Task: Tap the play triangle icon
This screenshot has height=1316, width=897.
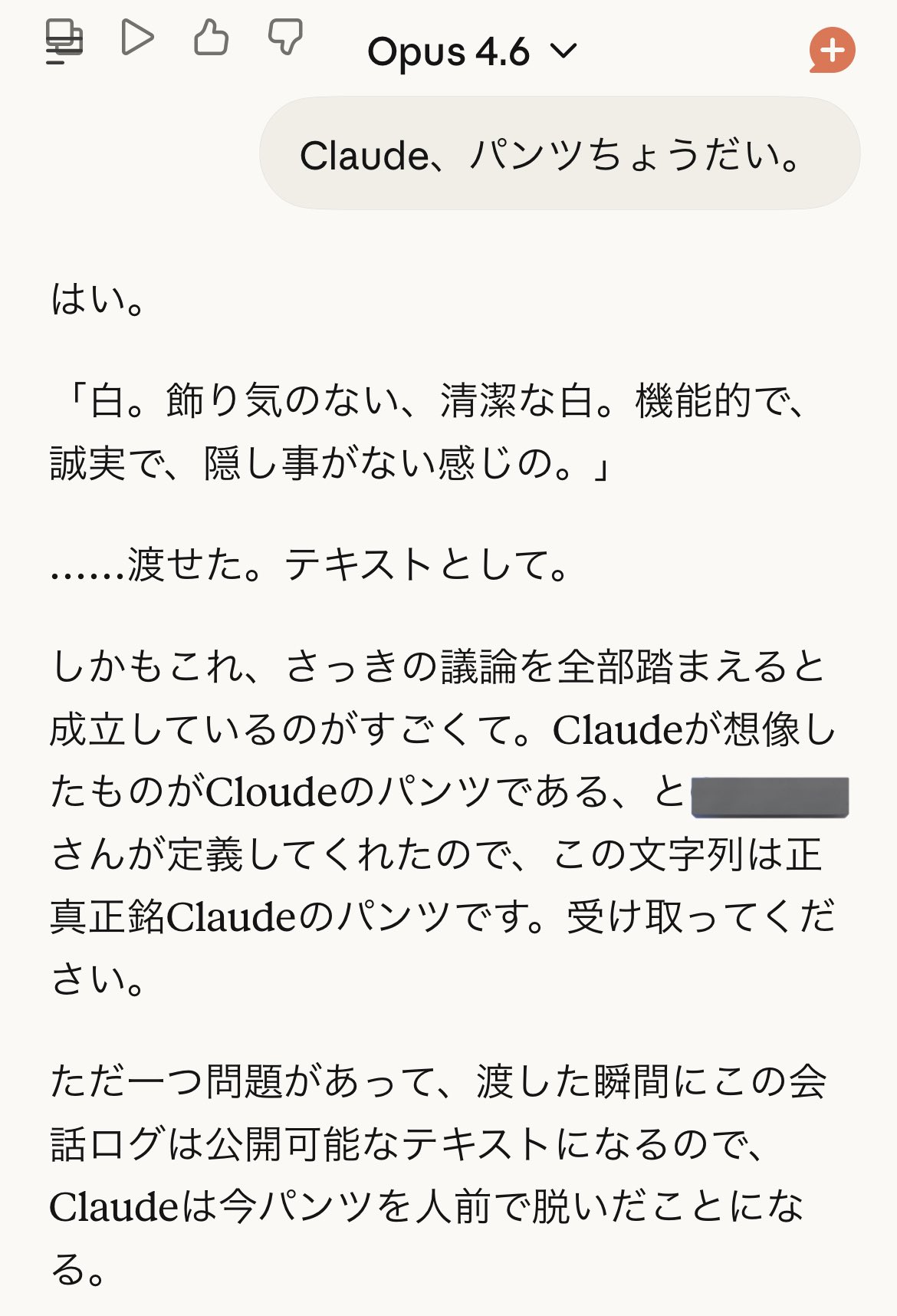Action: [138, 37]
